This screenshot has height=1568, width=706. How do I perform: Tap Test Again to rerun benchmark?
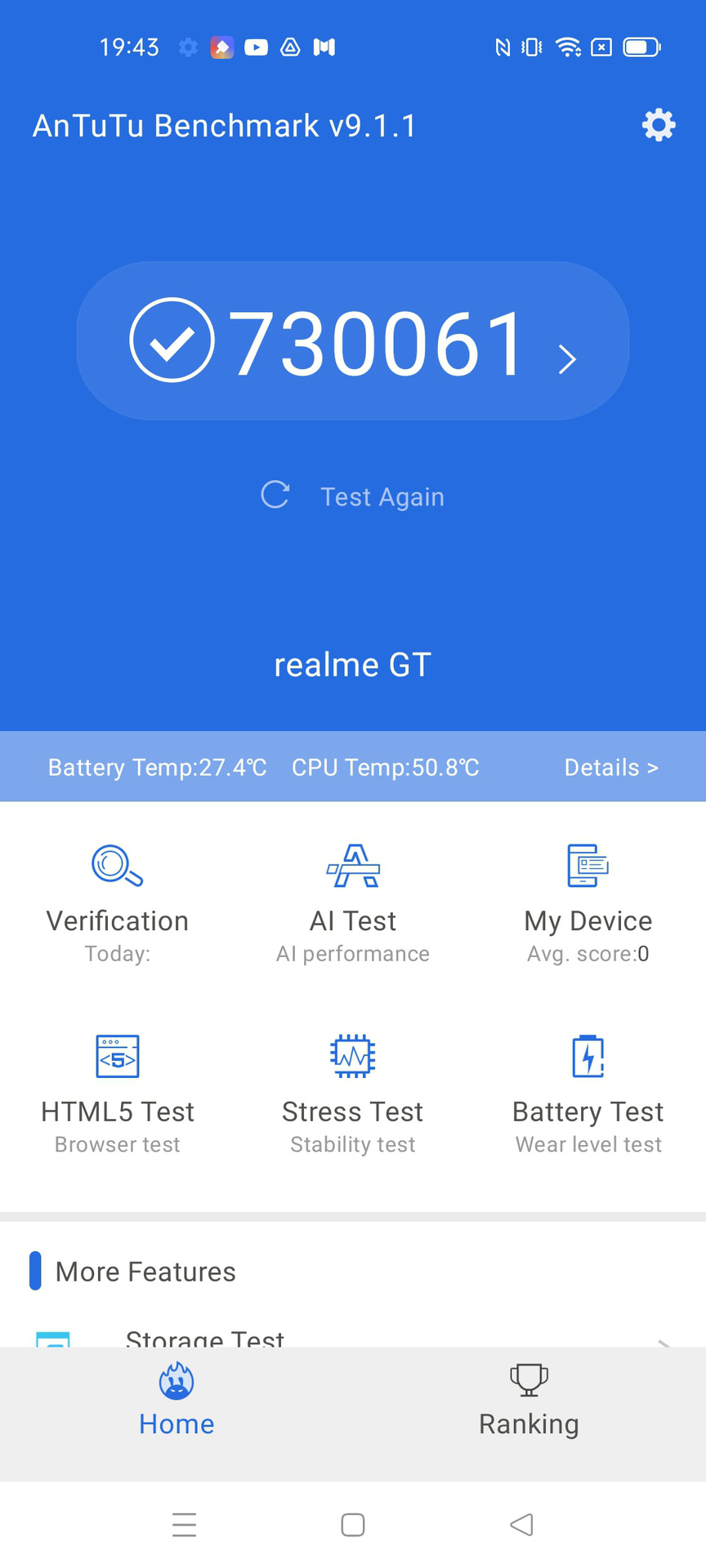point(353,496)
